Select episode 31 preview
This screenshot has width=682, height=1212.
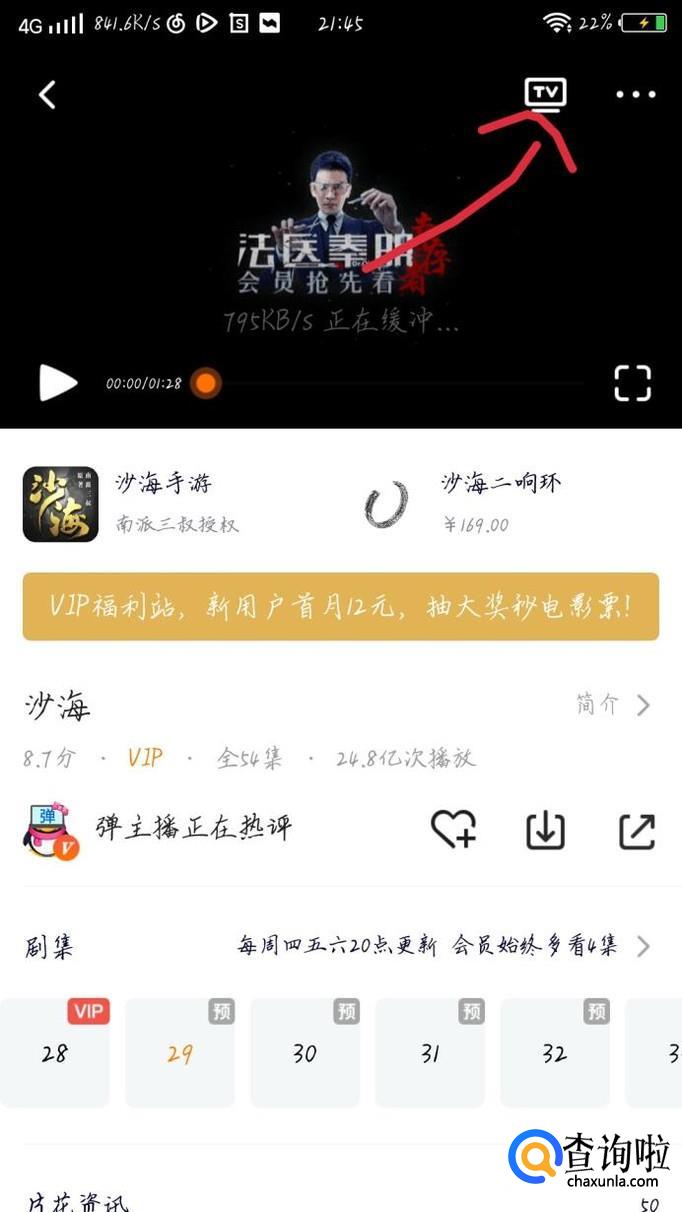click(430, 1053)
